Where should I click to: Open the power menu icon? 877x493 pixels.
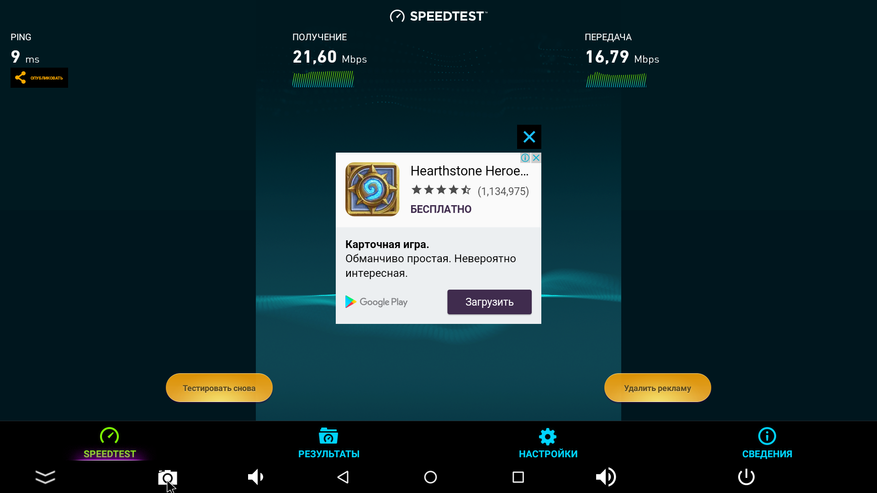pos(746,478)
